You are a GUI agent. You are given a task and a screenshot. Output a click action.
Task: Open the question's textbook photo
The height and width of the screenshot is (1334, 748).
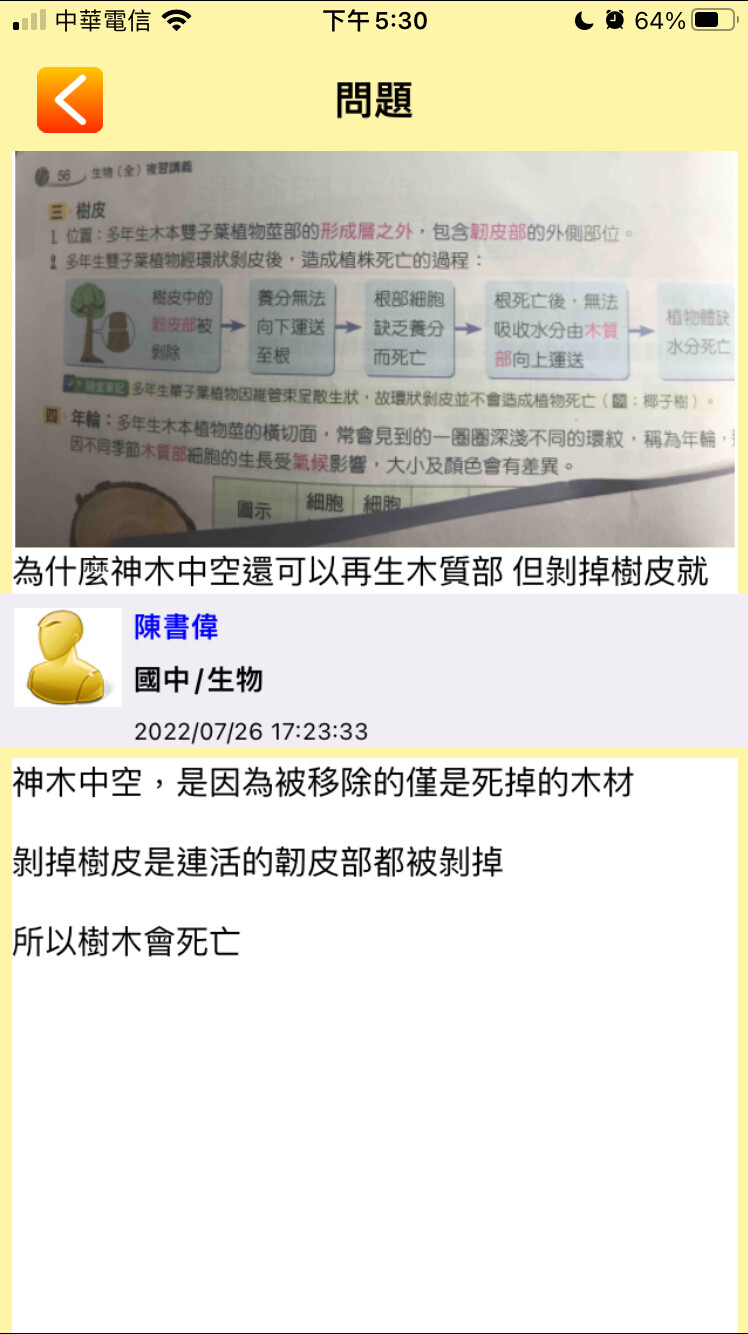pyautogui.click(x=375, y=348)
